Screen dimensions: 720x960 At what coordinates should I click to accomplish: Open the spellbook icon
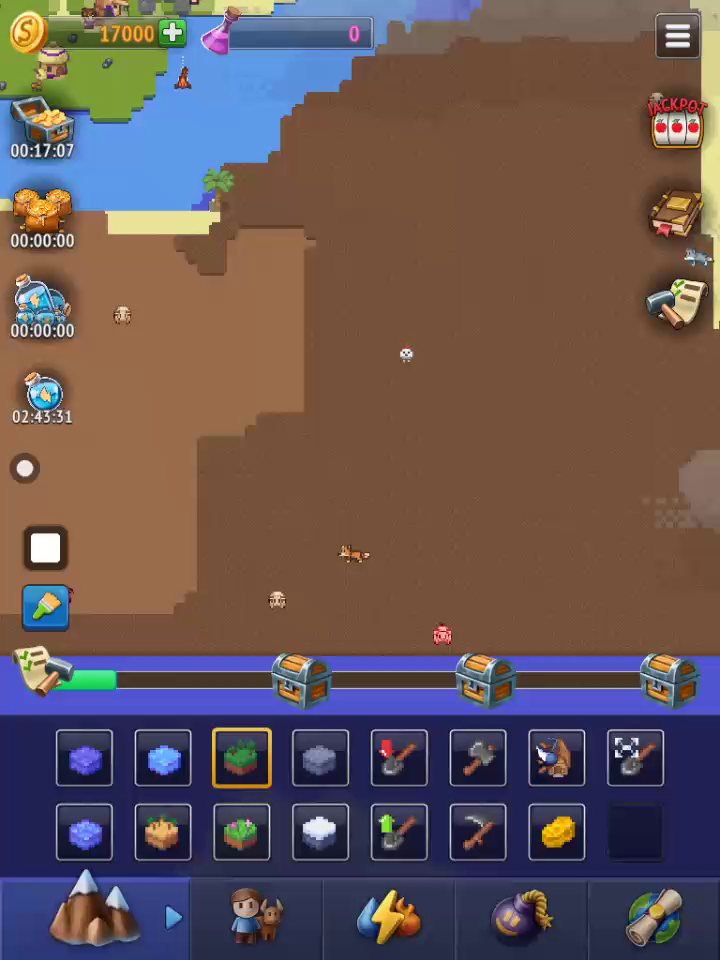pos(676,212)
